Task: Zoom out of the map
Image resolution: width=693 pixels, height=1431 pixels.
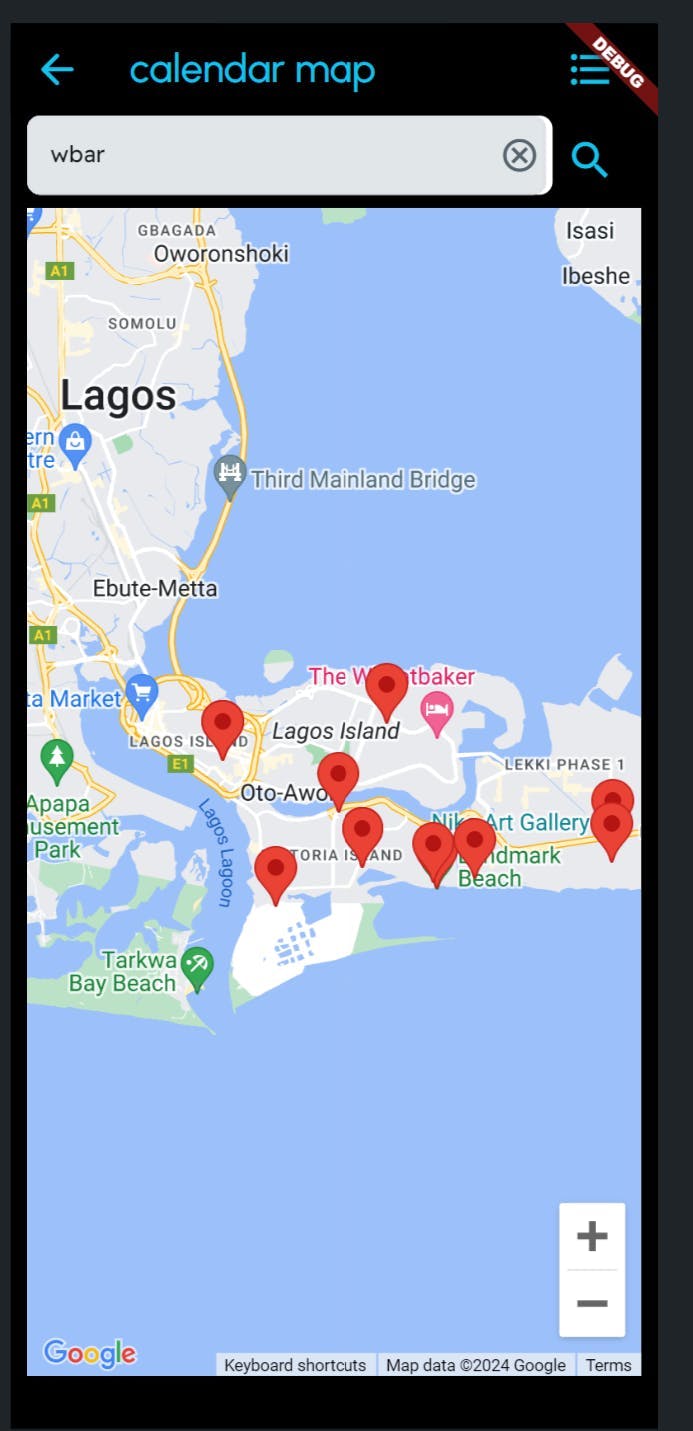Action: click(592, 1303)
